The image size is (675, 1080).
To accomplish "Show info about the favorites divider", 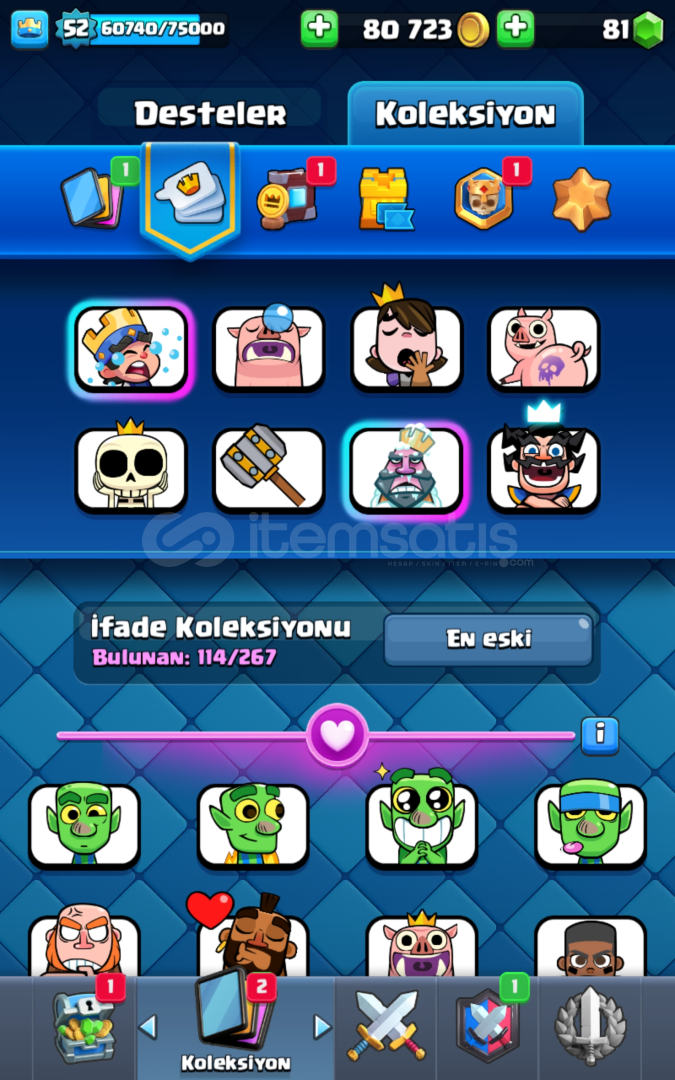I will [x=599, y=735].
